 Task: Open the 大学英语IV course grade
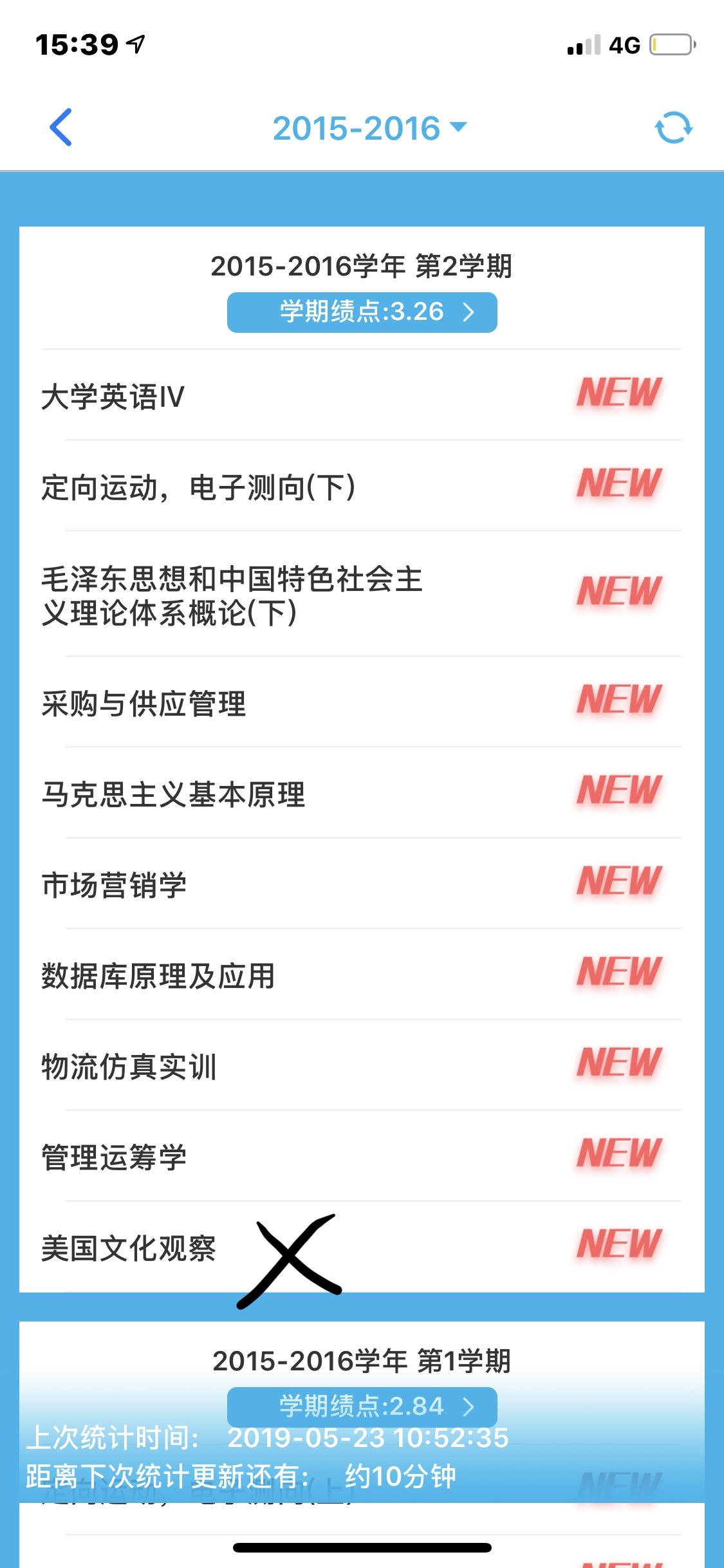362,395
